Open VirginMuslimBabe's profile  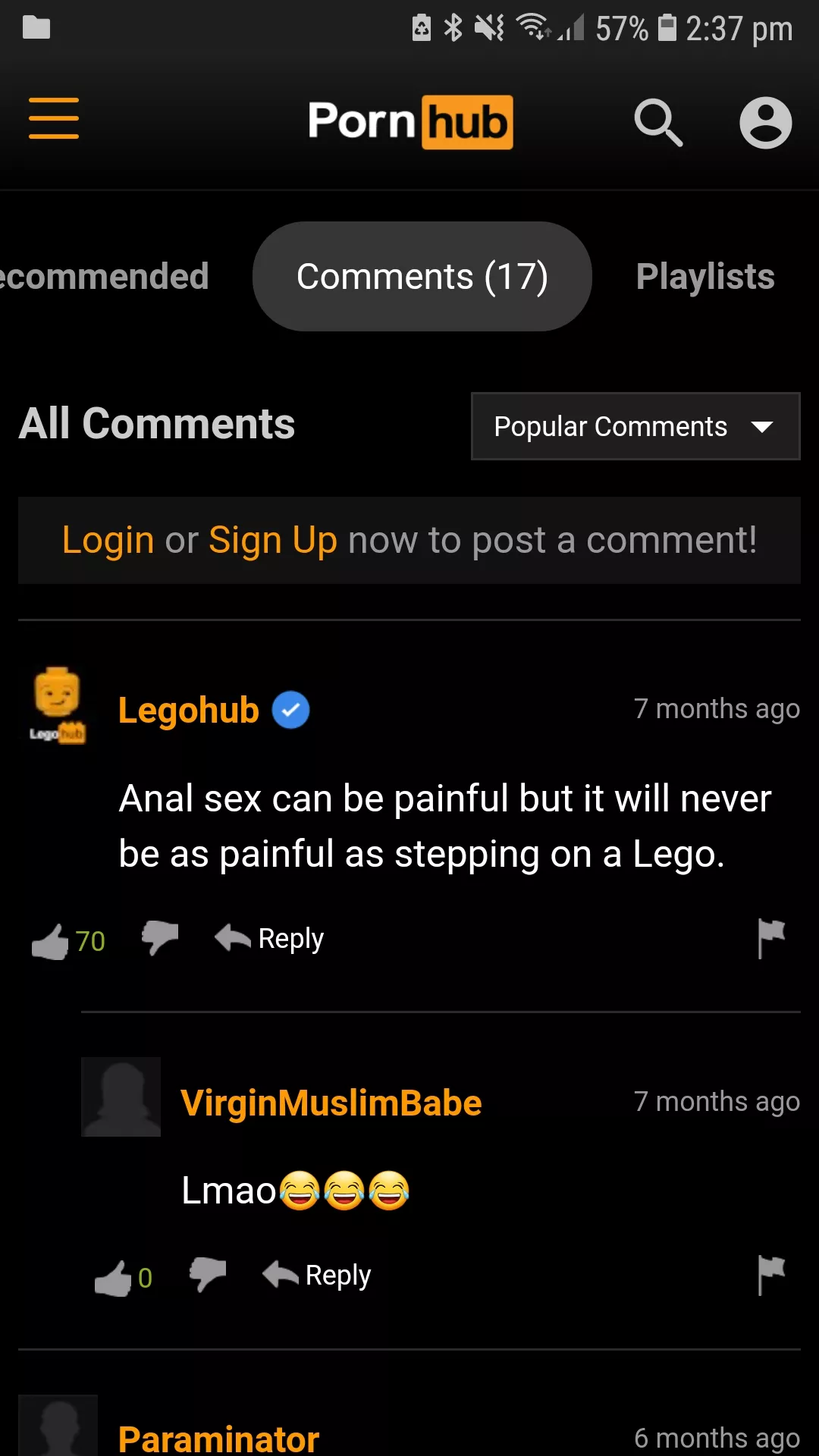click(331, 1103)
